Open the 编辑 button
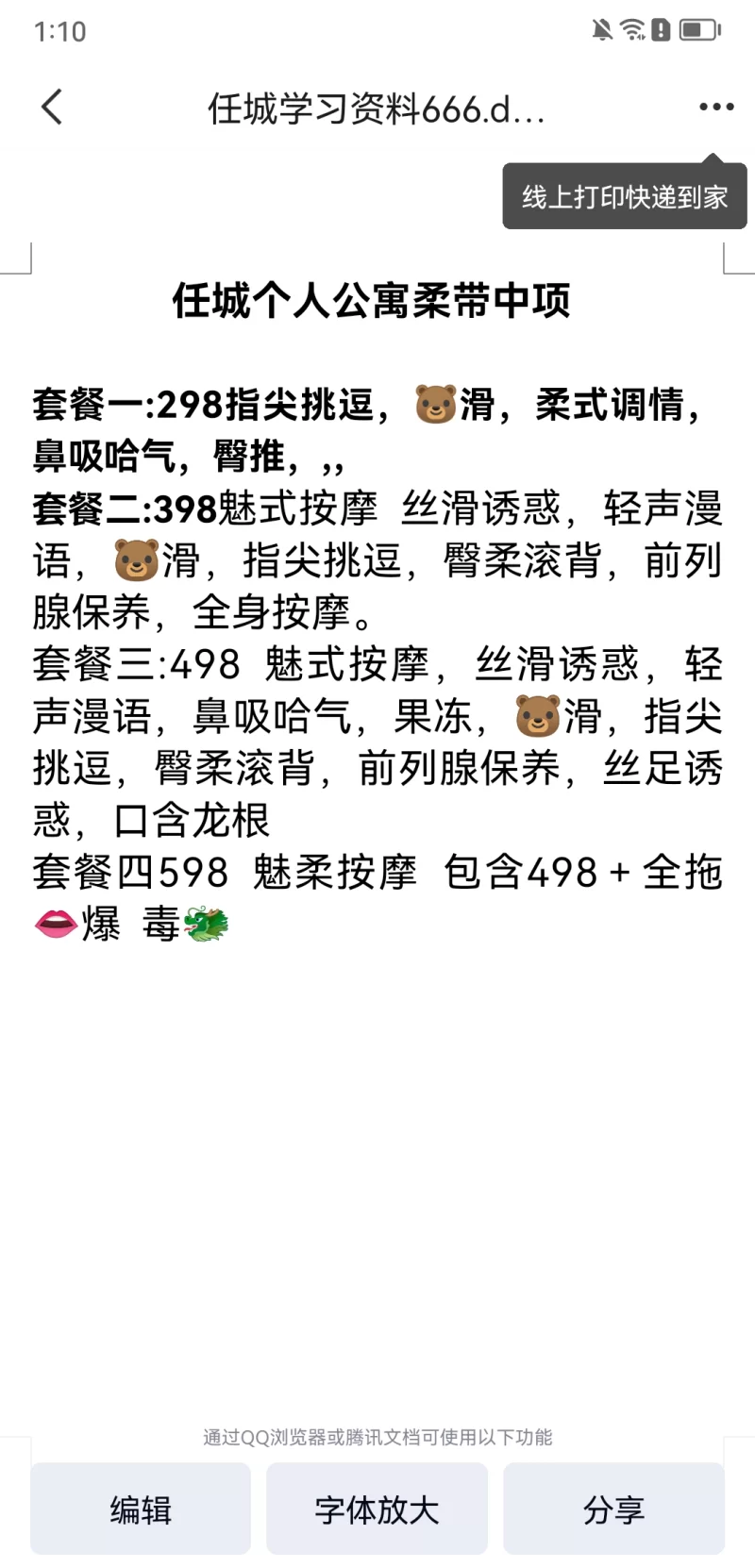This screenshot has height=1568, width=755. click(141, 1509)
